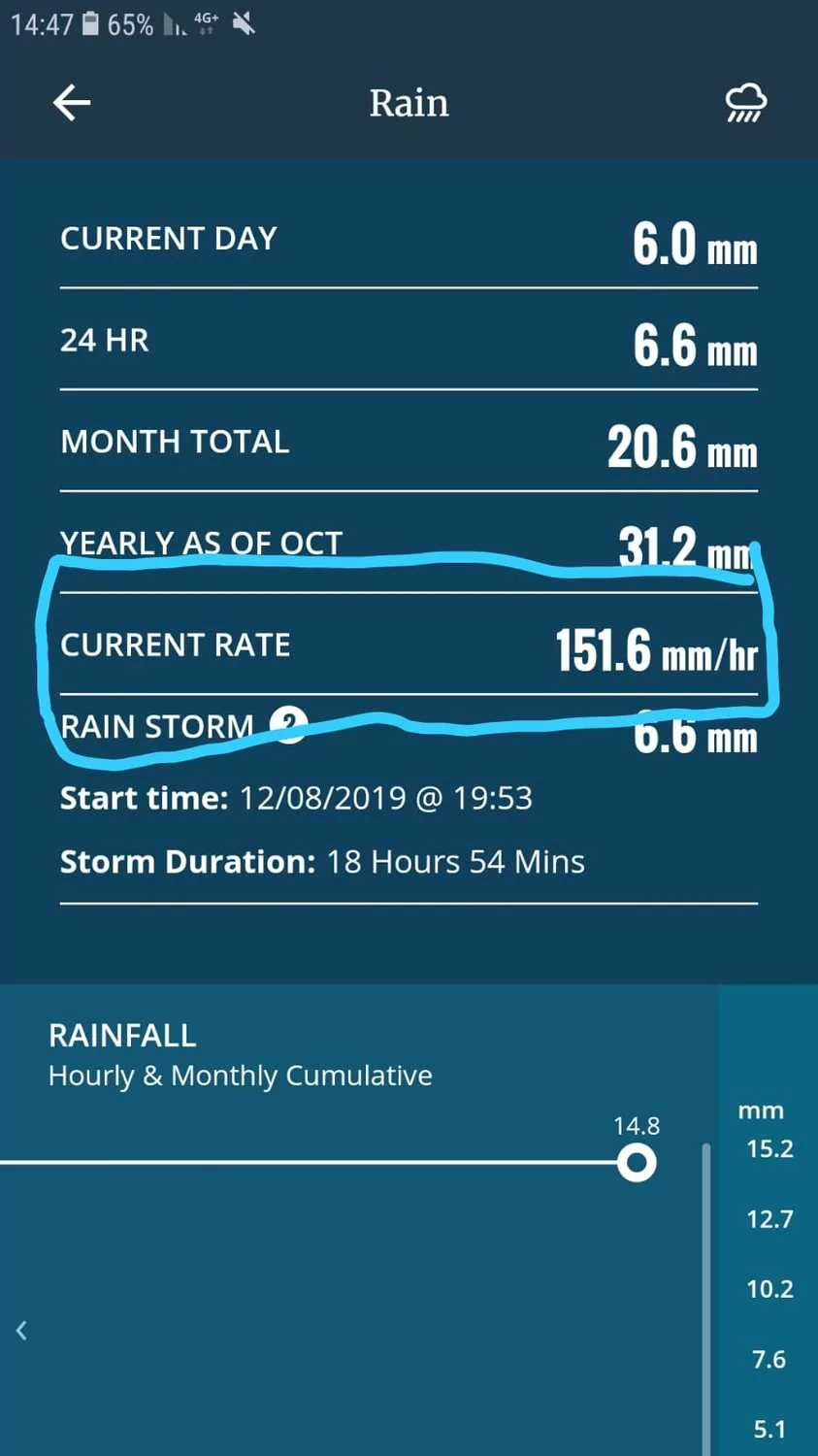
Task: Tap the rain cloud icon
Action: 745,103
